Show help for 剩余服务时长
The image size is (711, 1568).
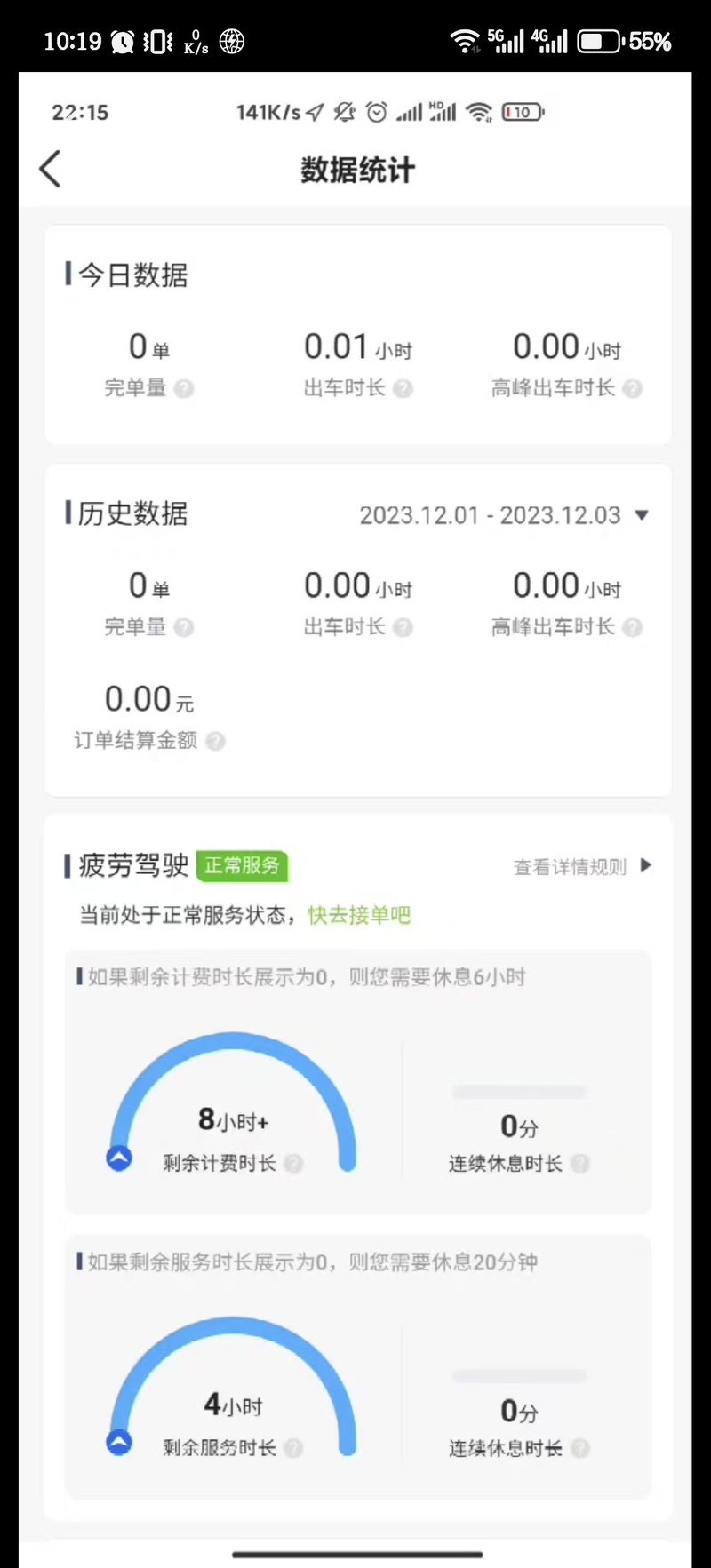[294, 1448]
